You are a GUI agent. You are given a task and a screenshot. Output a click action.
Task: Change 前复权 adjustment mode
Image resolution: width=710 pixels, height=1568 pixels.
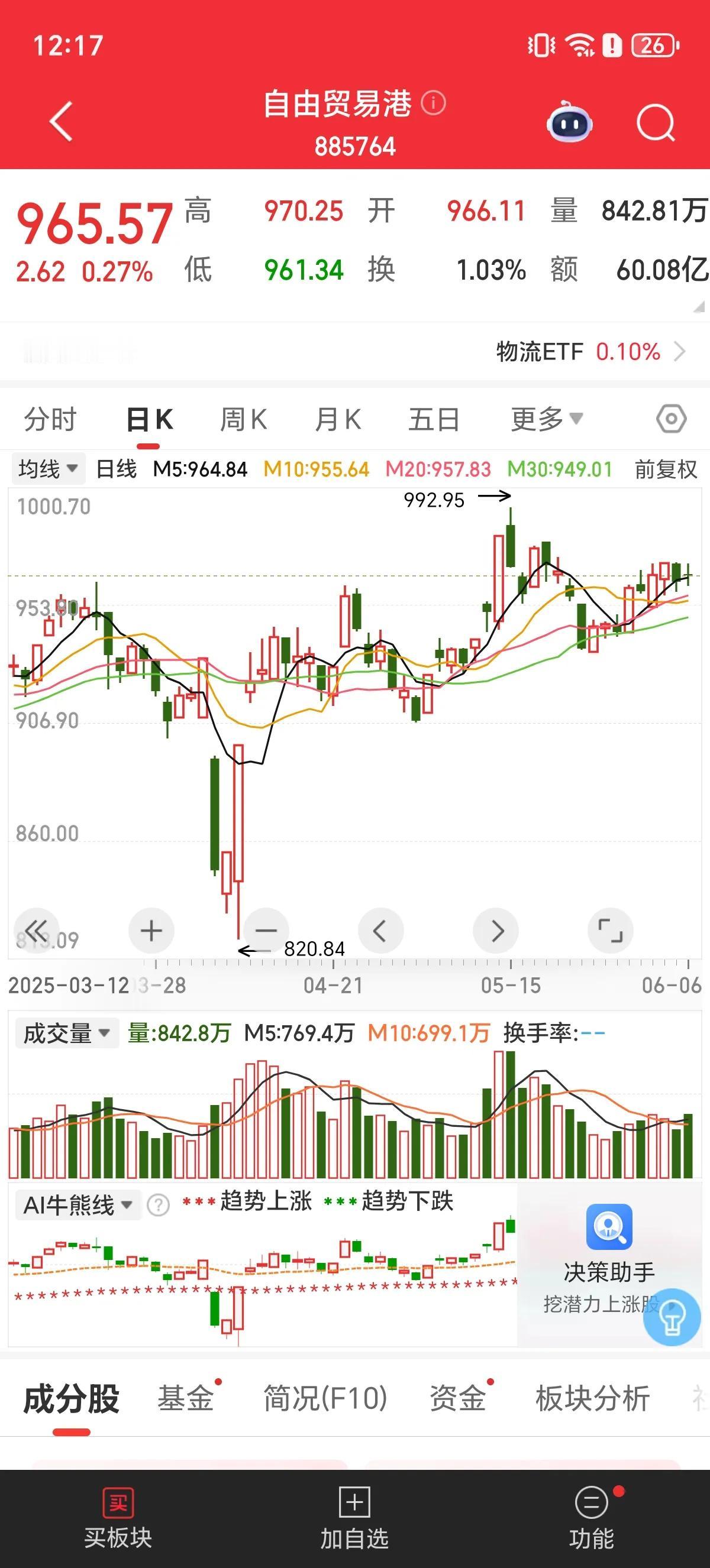665,469
